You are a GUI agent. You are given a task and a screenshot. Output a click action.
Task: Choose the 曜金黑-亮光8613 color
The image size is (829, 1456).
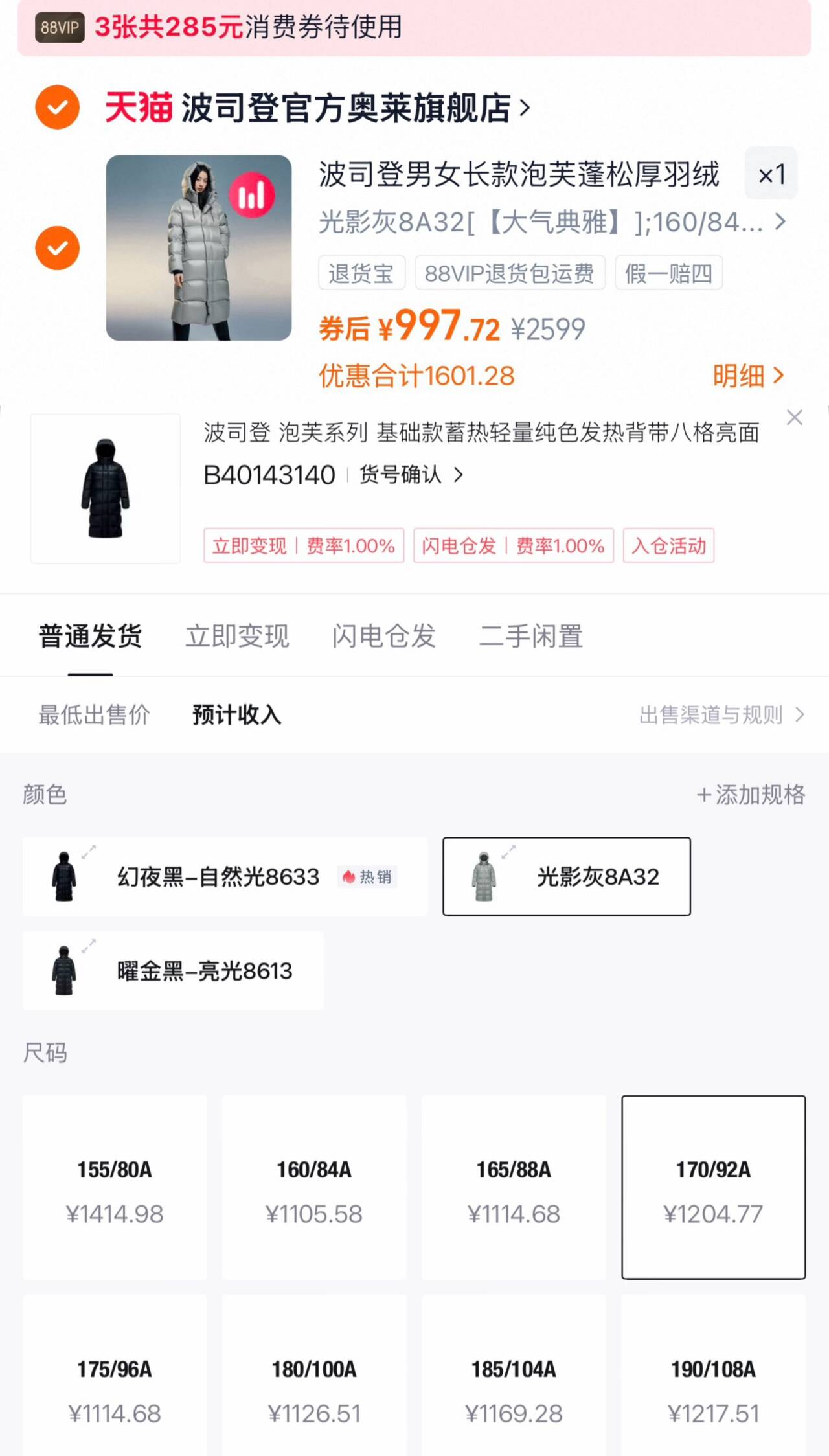[x=173, y=972]
